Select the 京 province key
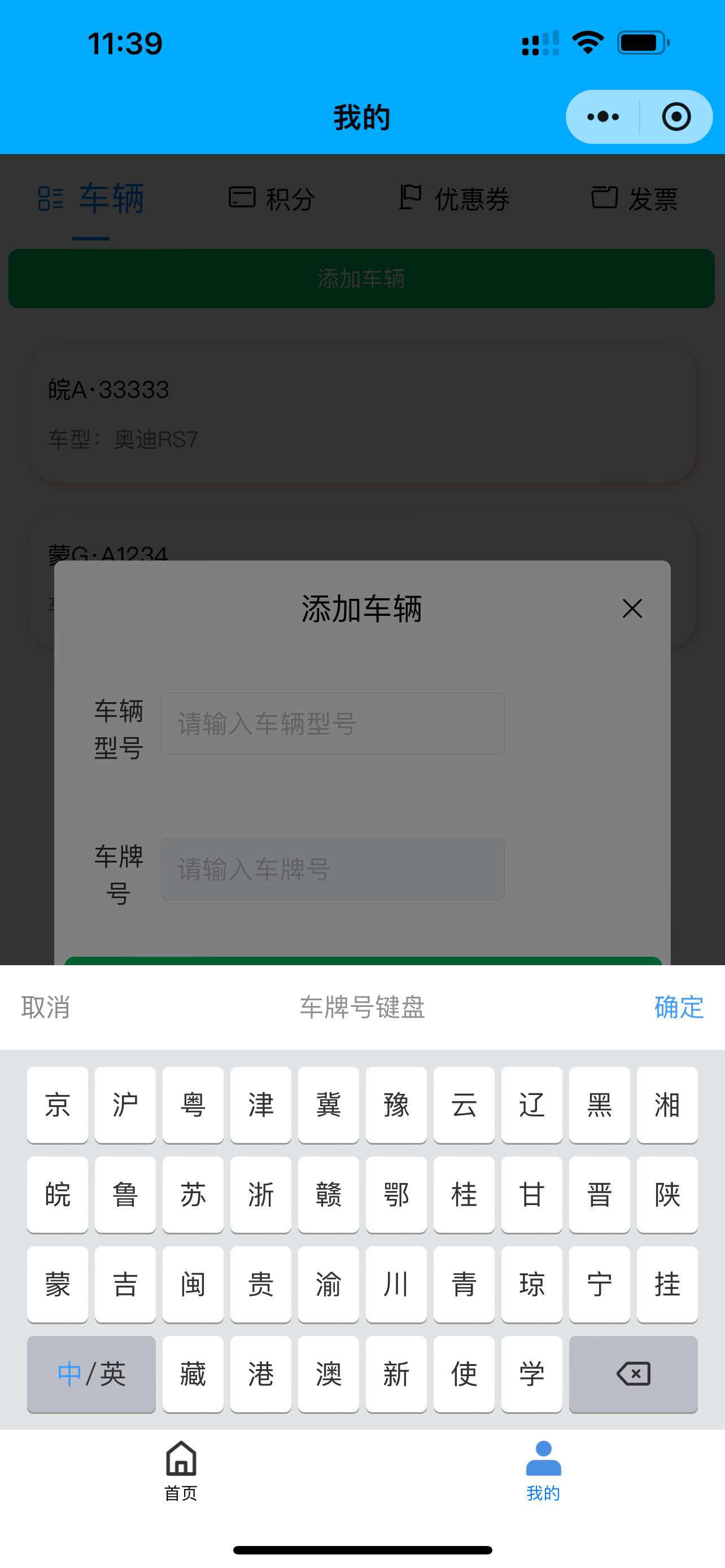Viewport: 725px width, 1568px height. [x=57, y=1105]
